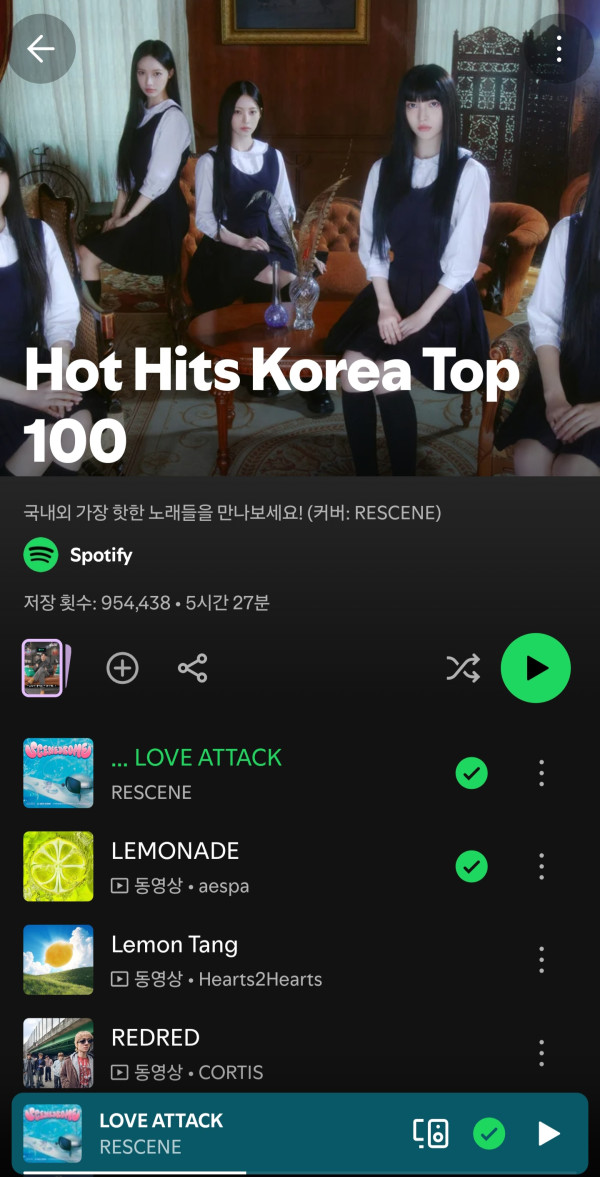Open more options for LOVE ATTACK track
Screen dimensions: 600x1177
541,773
